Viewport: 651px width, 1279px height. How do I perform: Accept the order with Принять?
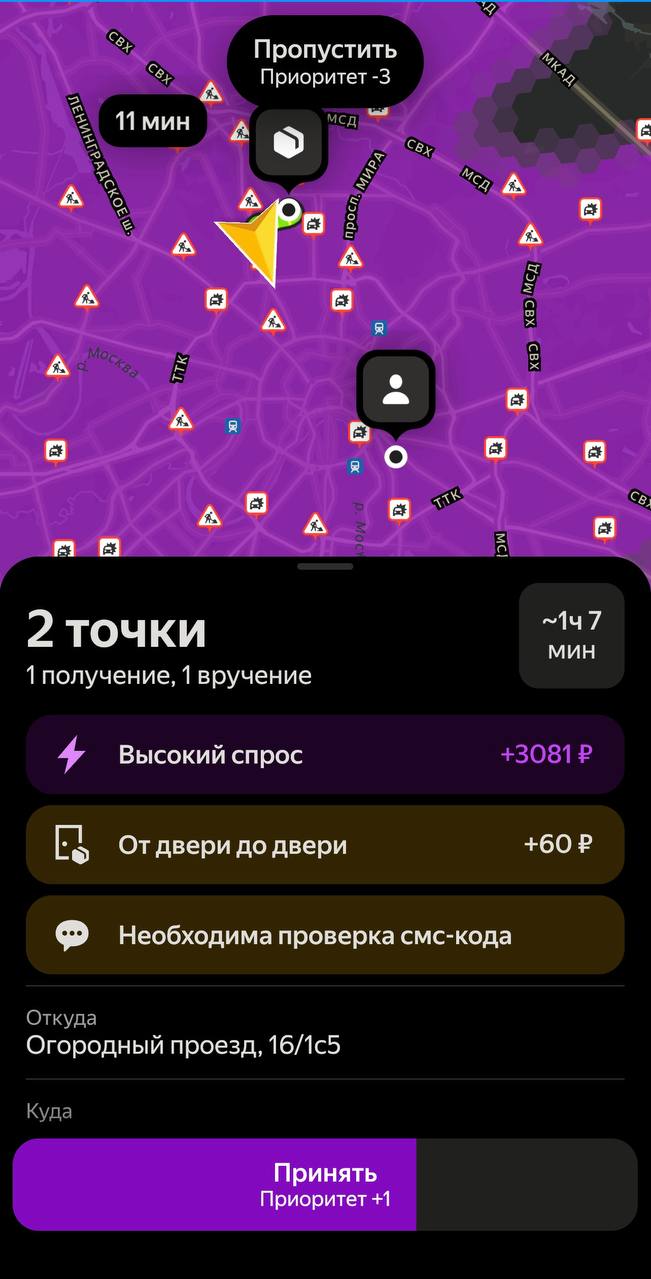pyautogui.click(x=324, y=1184)
